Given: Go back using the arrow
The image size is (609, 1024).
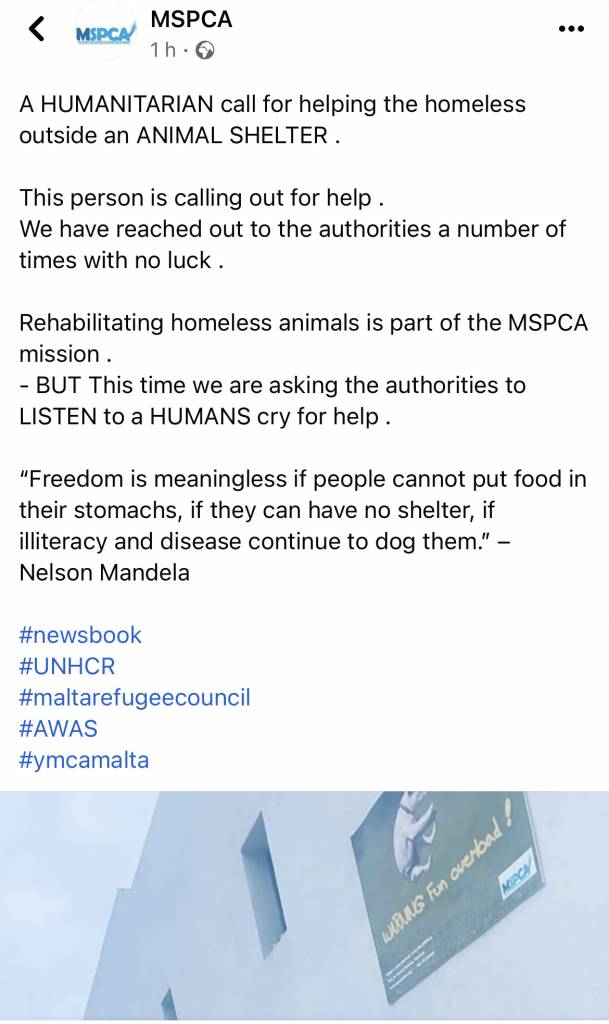Looking at the screenshot, I should tap(37, 30).
